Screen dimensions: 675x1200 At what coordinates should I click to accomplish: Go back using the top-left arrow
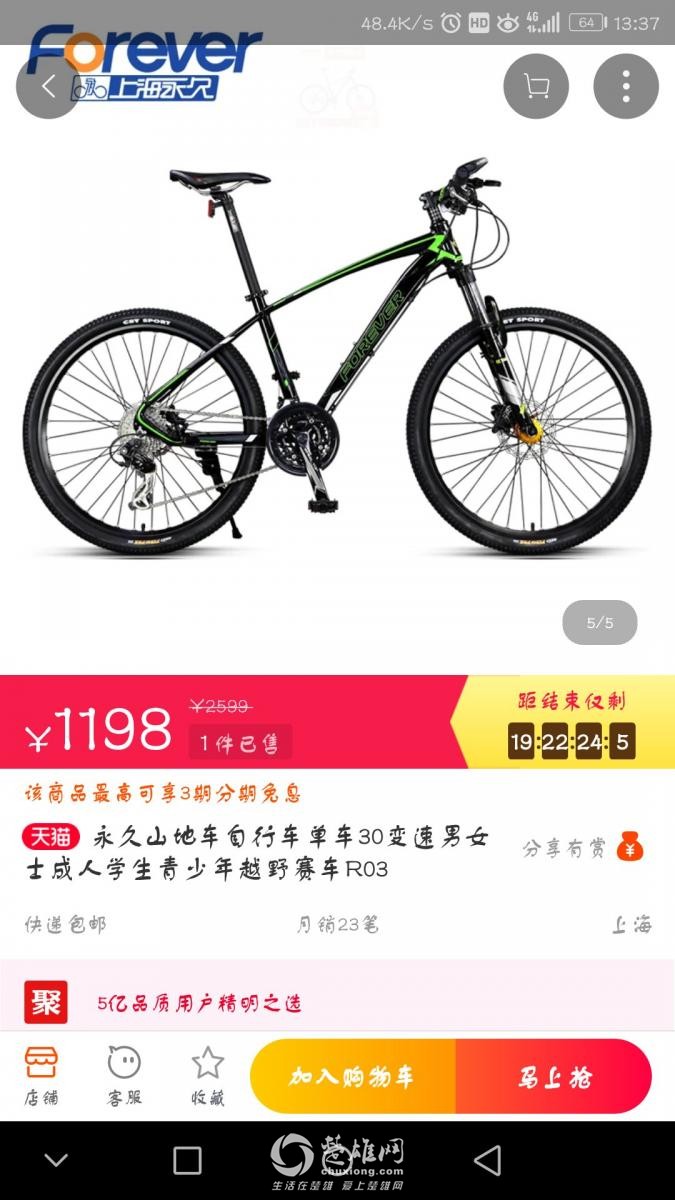click(x=48, y=86)
